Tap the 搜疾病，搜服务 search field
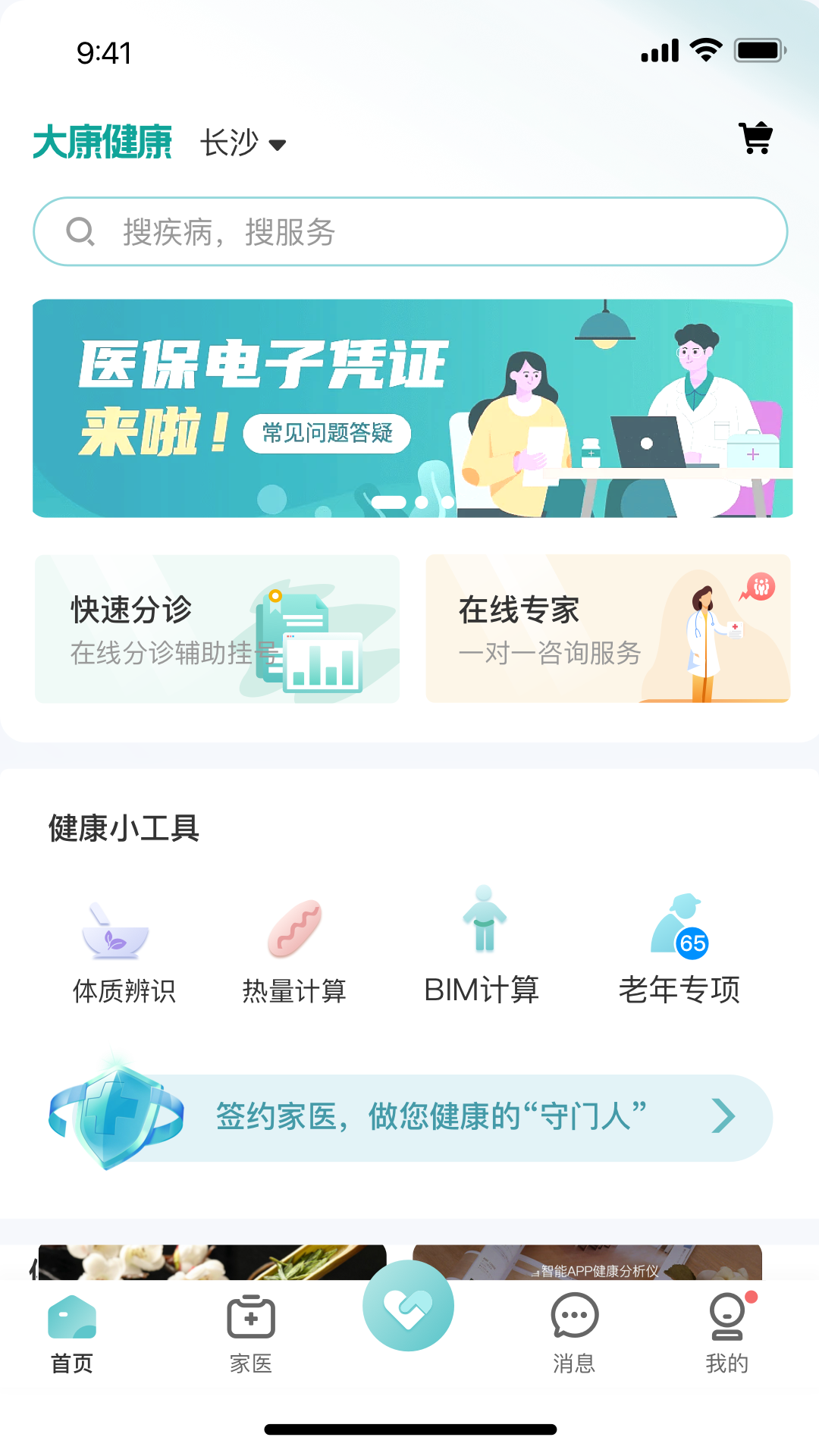Image resolution: width=819 pixels, height=1456 pixels. point(409,231)
